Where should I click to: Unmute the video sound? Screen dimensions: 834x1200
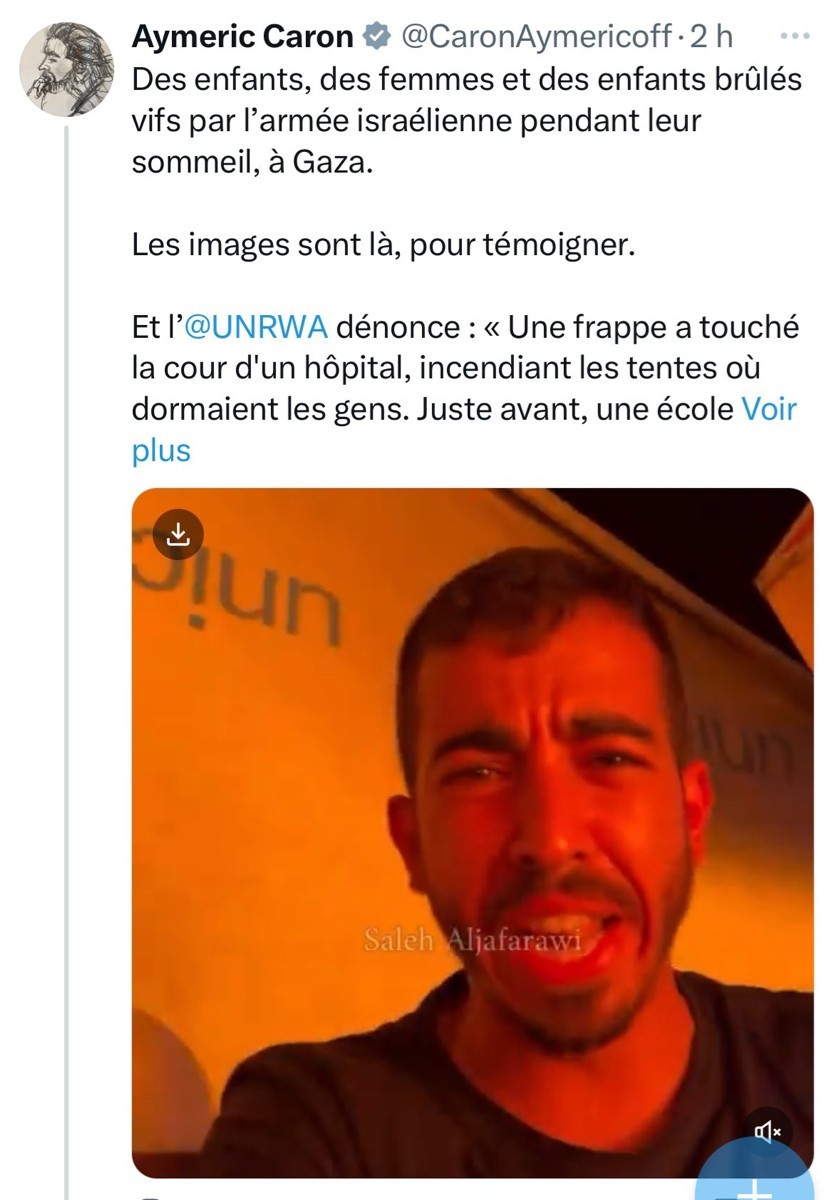(x=768, y=1130)
